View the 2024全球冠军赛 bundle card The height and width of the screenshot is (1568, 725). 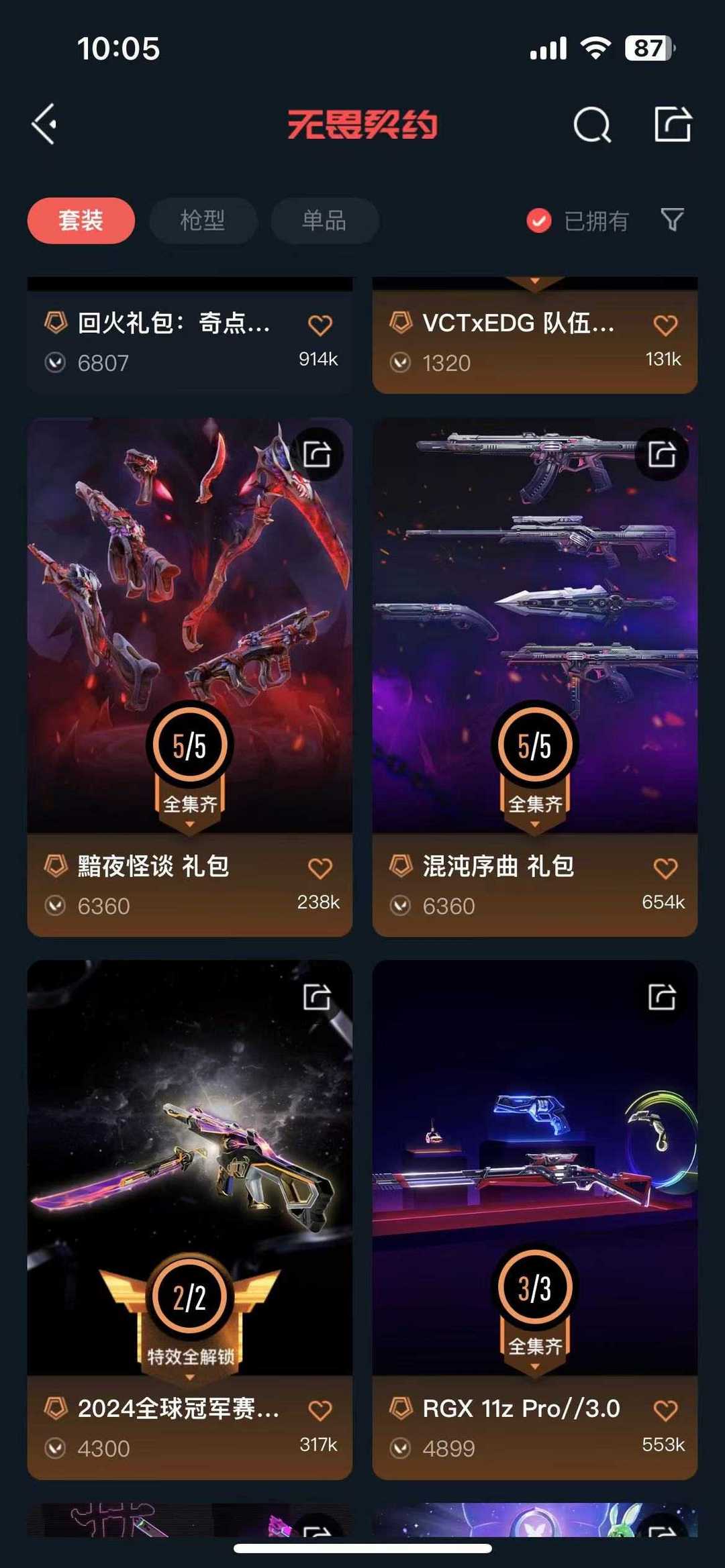click(189, 1167)
